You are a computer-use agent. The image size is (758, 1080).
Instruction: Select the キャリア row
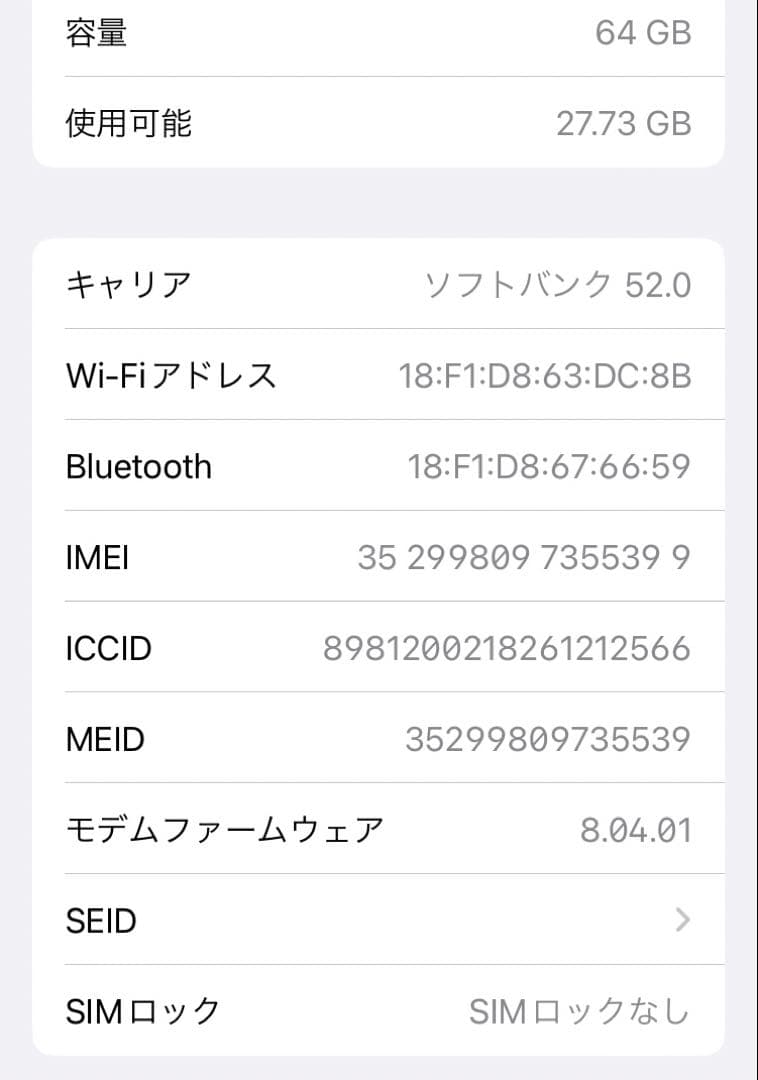coord(379,284)
